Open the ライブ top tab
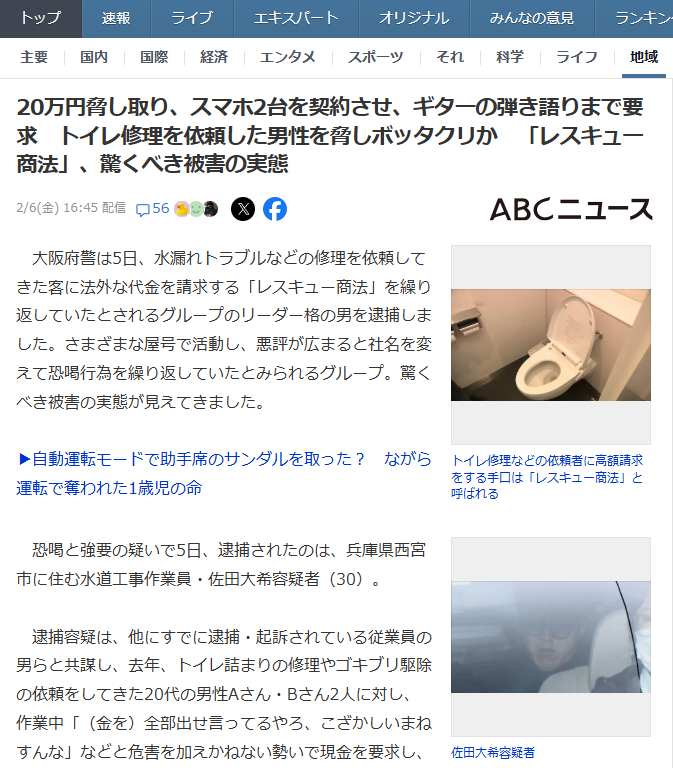 click(192, 18)
